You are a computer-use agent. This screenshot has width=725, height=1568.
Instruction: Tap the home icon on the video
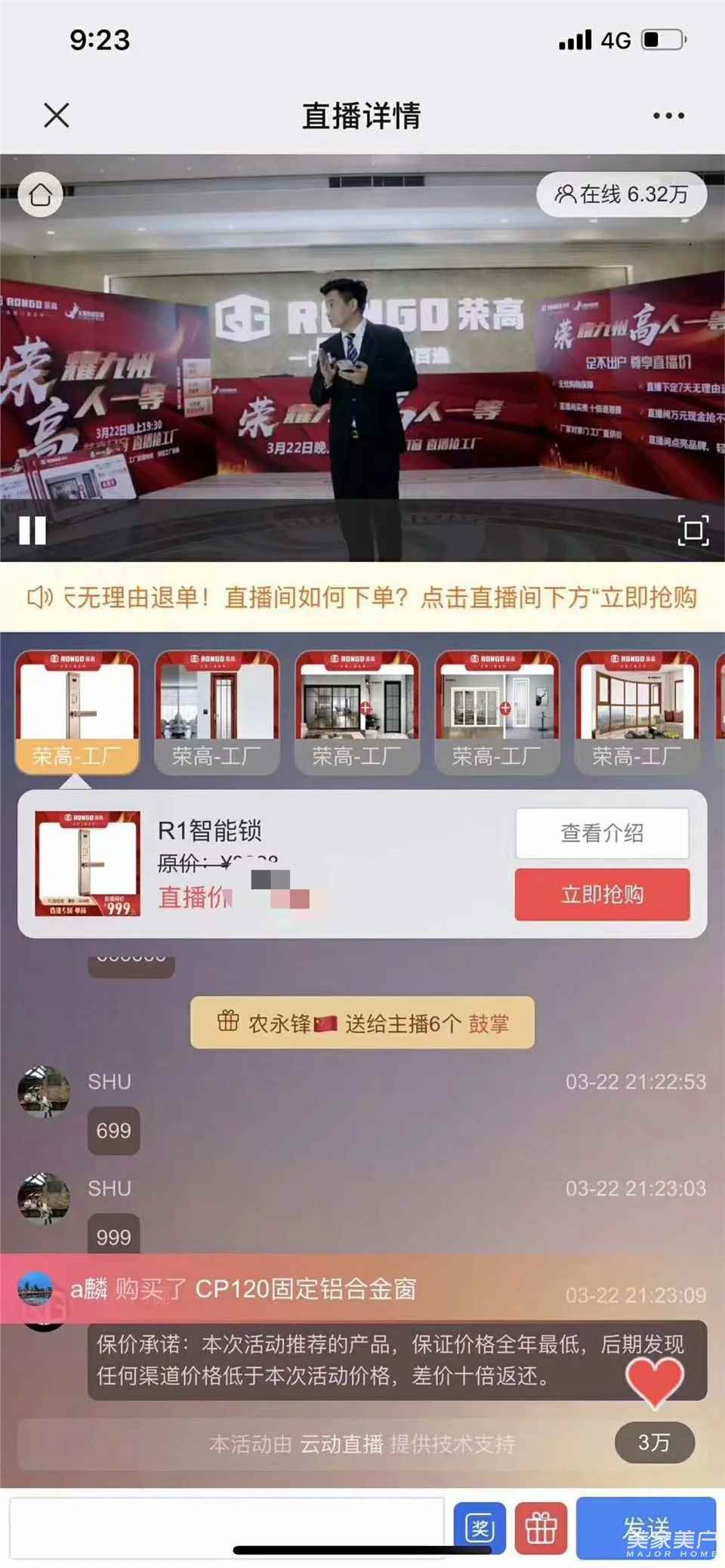(41, 195)
